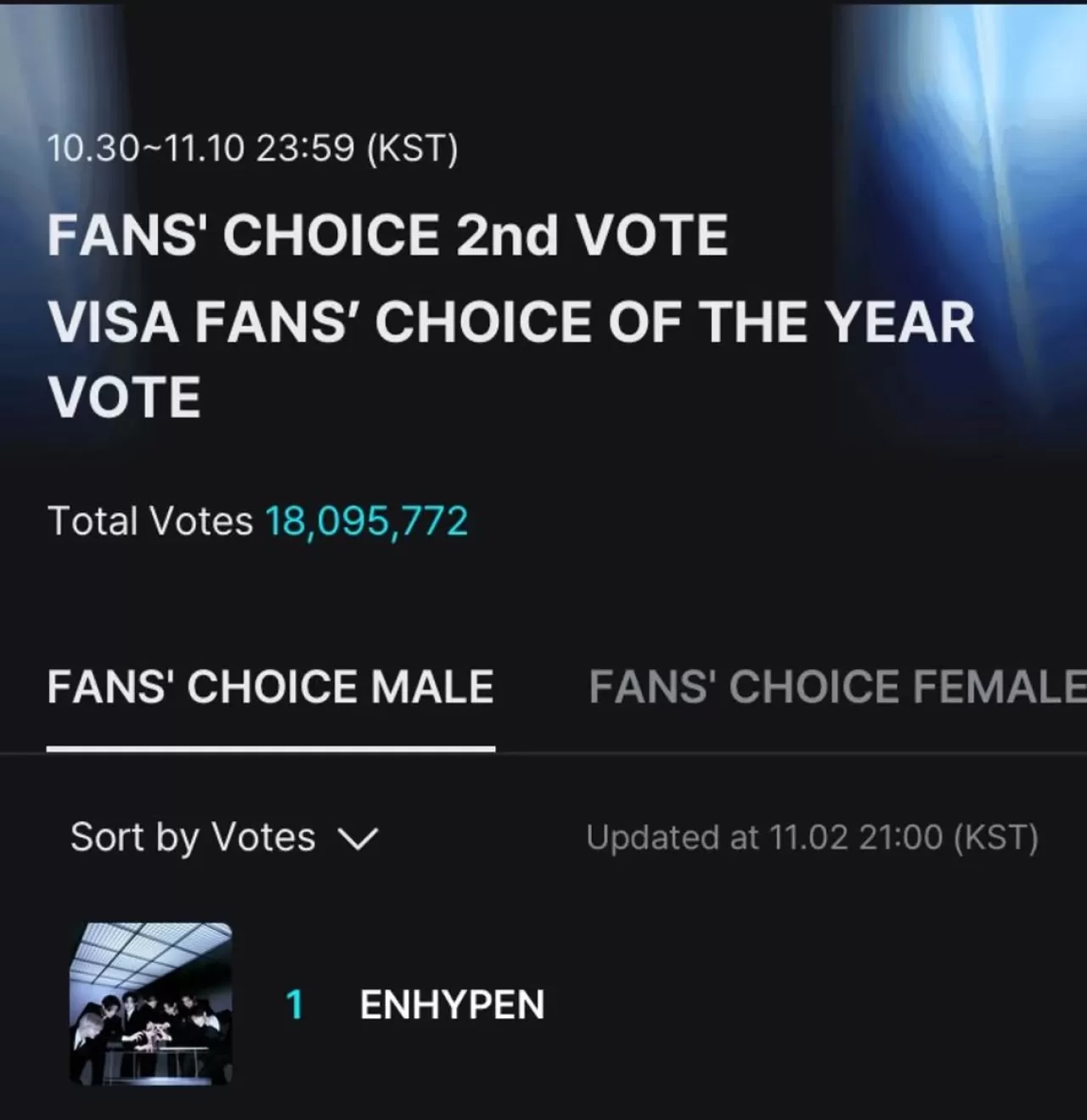Image resolution: width=1087 pixels, height=1120 pixels.
Task: Click the ENHYPEN artist name
Action: 450,1005
